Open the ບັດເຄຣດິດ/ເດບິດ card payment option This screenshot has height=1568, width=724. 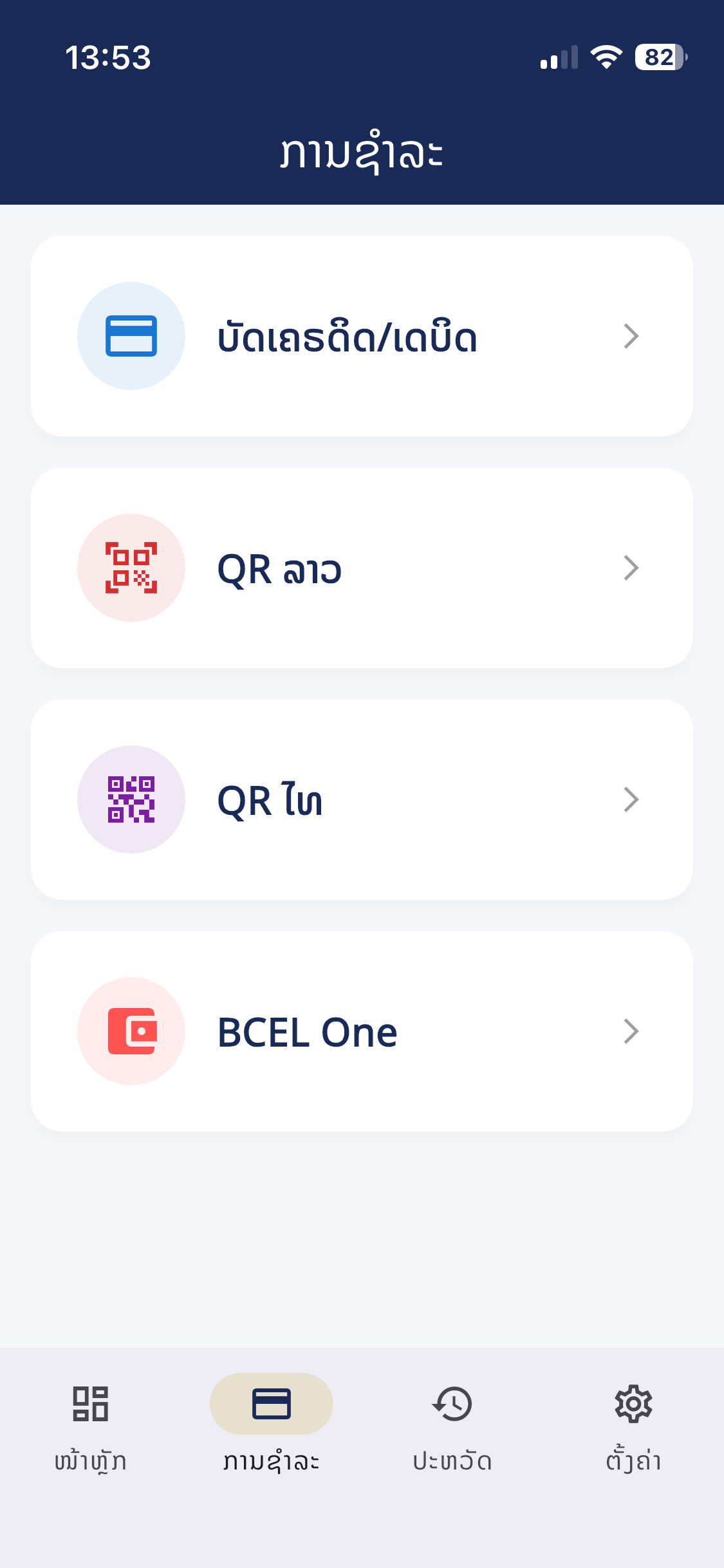click(362, 335)
